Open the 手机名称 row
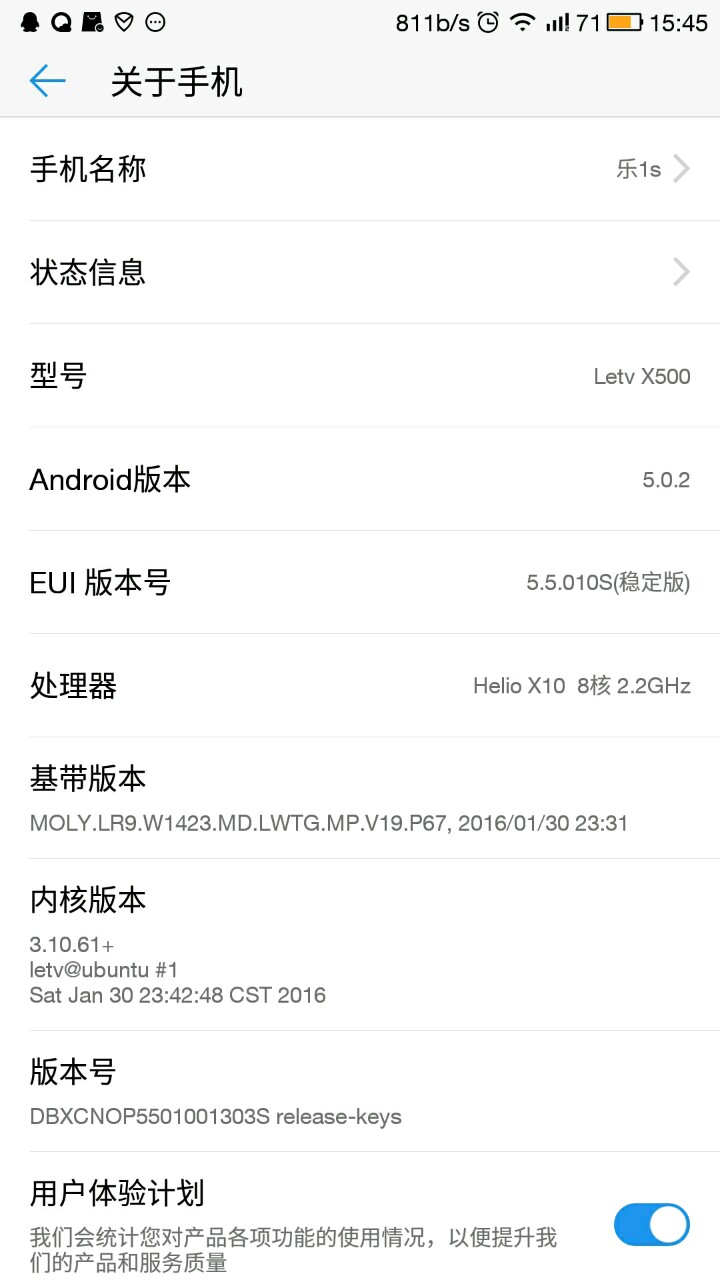720x1280 pixels. tap(360, 169)
